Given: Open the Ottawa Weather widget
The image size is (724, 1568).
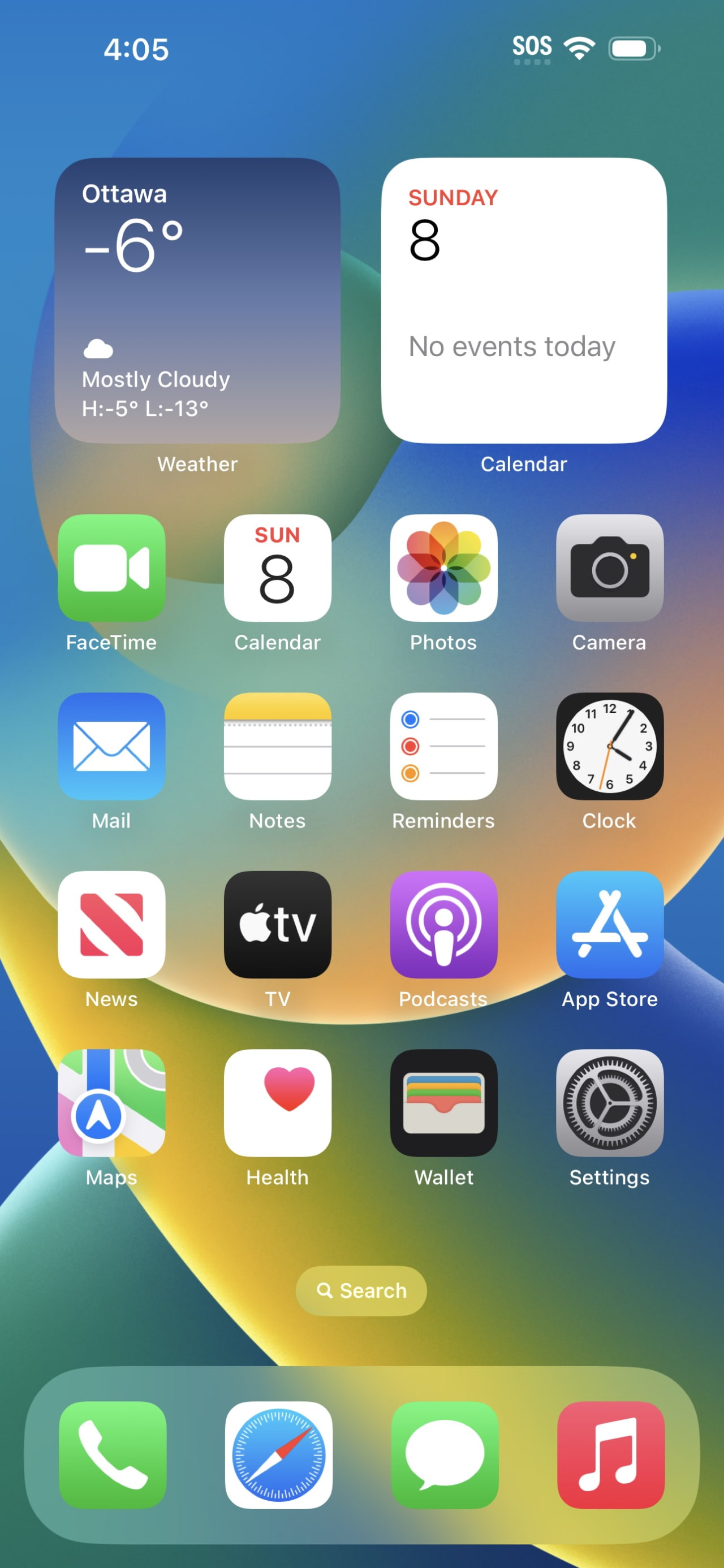Looking at the screenshot, I should pos(197,300).
